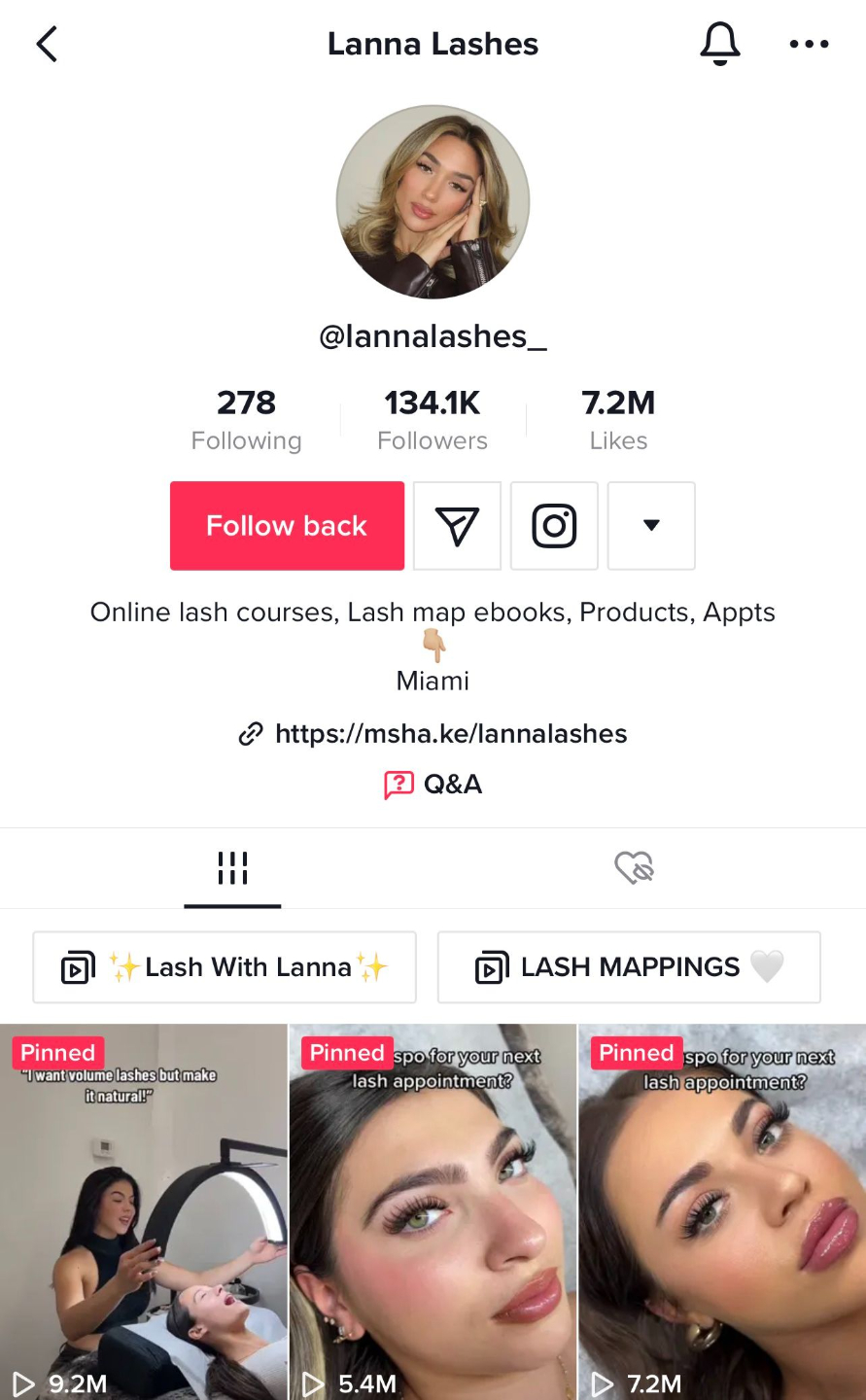Open the msha.ke/lannalashes bio link
The width and height of the screenshot is (866, 1400).
[x=450, y=733]
